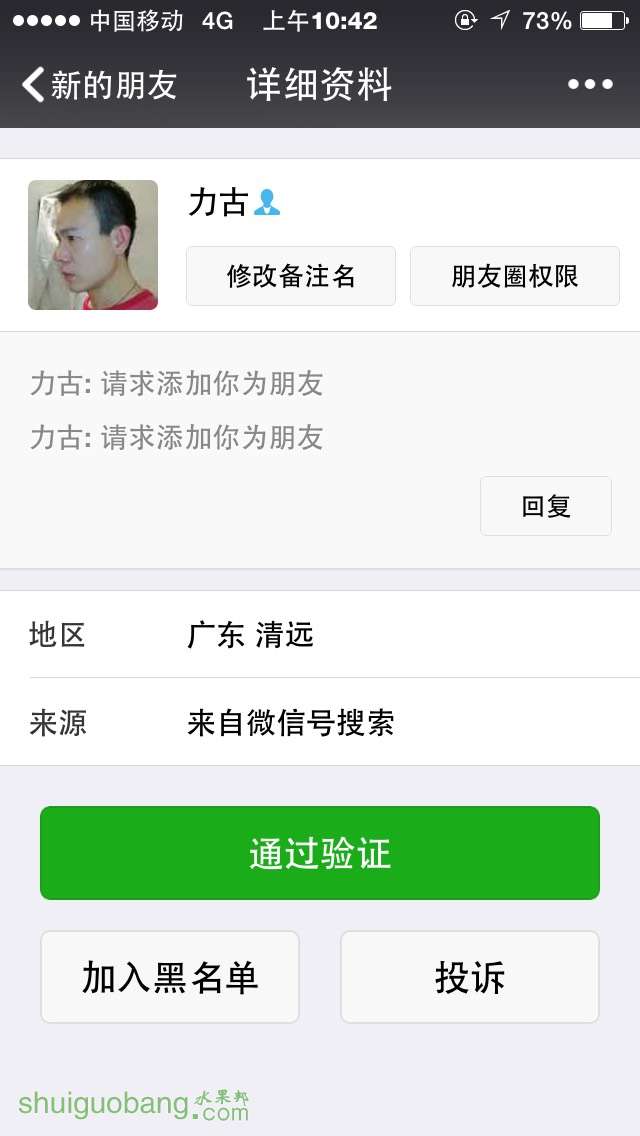The width and height of the screenshot is (640, 1136).
Task: Tap 修改备注名 to edit remark name
Action: [291, 276]
